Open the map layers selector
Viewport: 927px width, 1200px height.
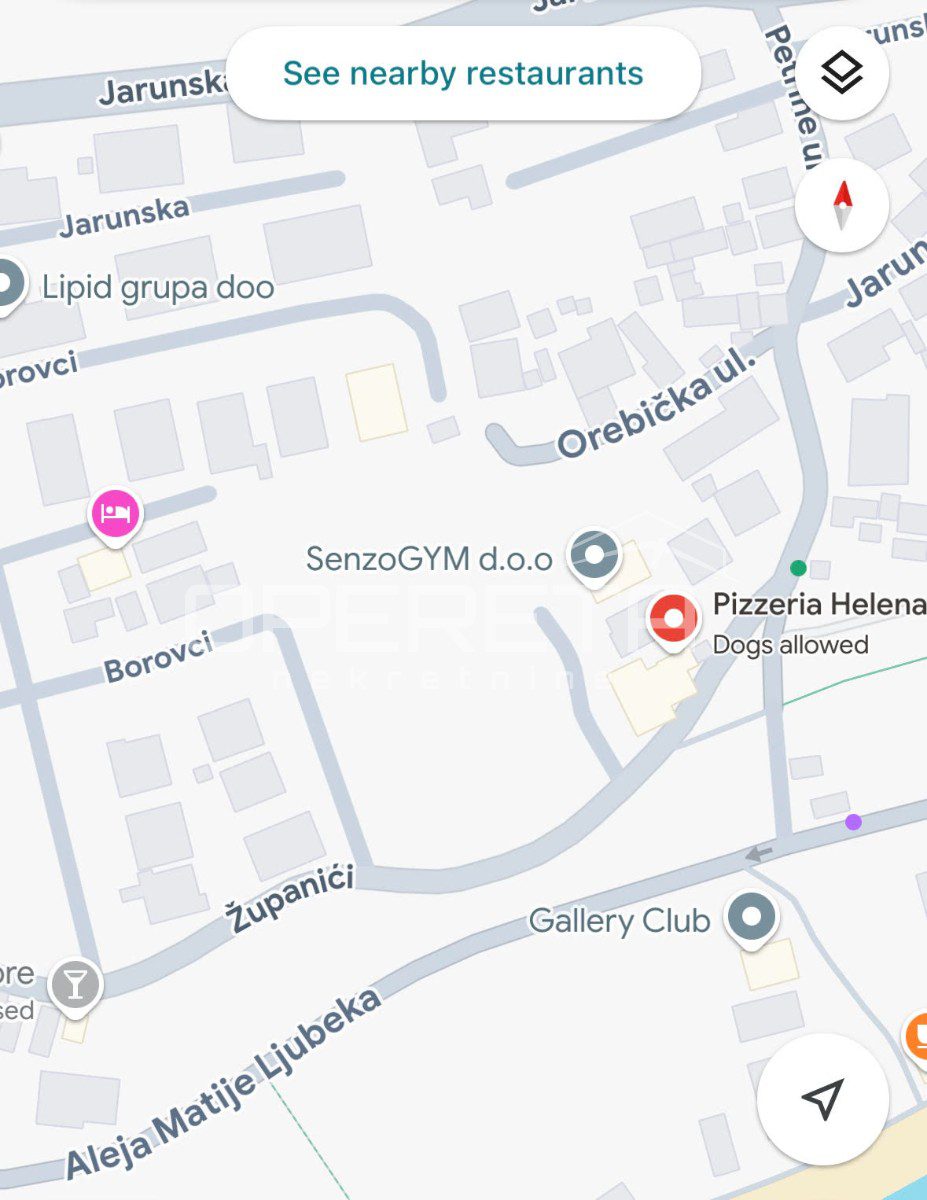(841, 73)
